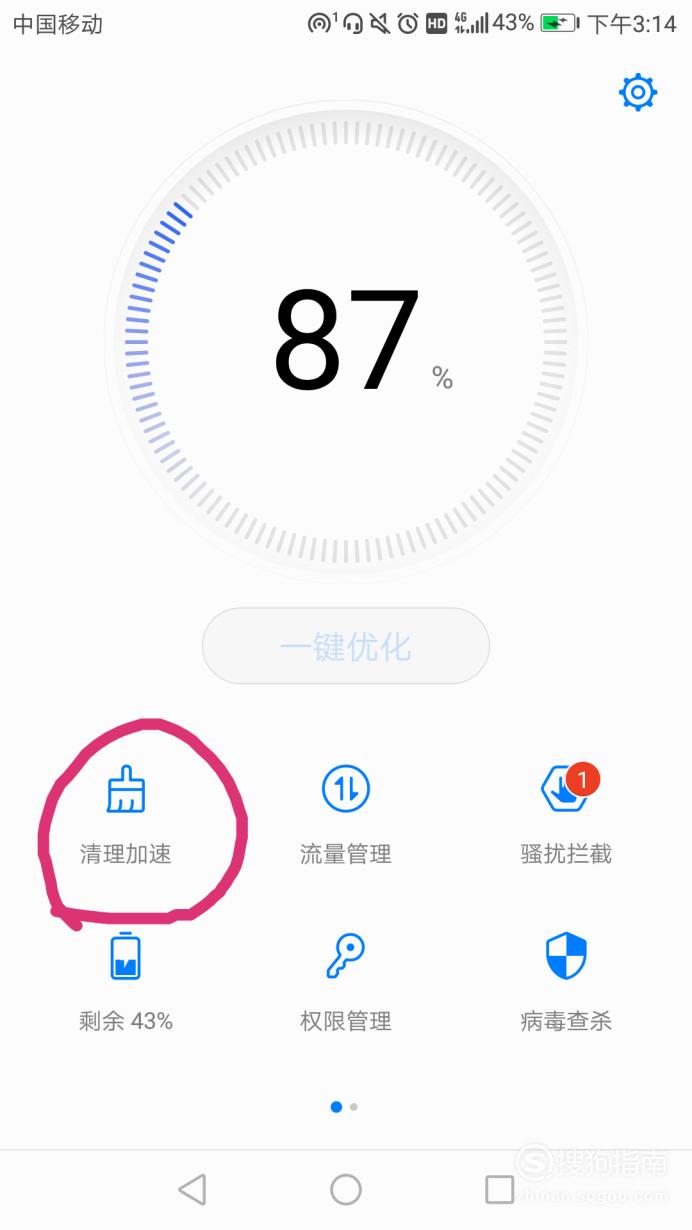Open the settings gear icon
The width and height of the screenshot is (692, 1230).
point(638,92)
